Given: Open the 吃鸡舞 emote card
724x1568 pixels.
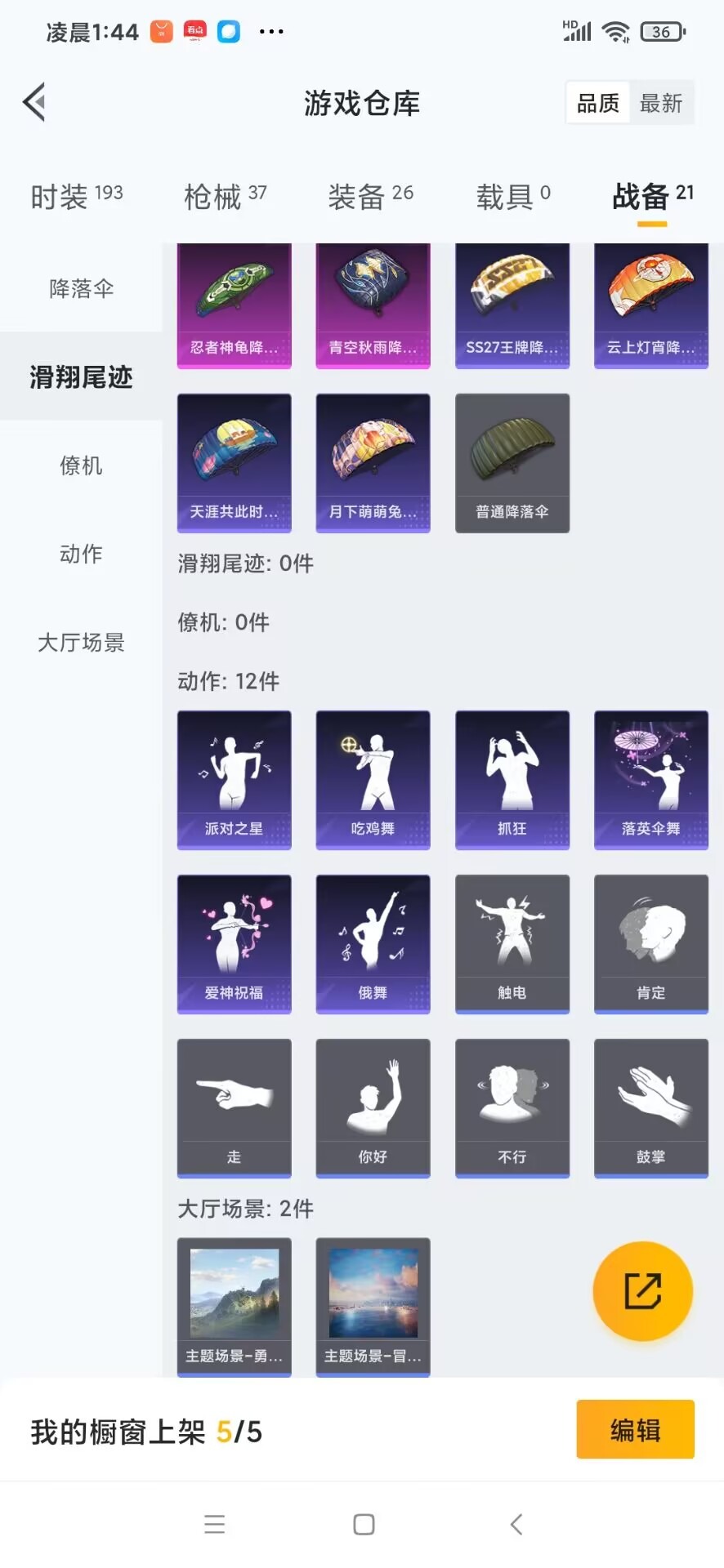Looking at the screenshot, I should click(x=373, y=780).
